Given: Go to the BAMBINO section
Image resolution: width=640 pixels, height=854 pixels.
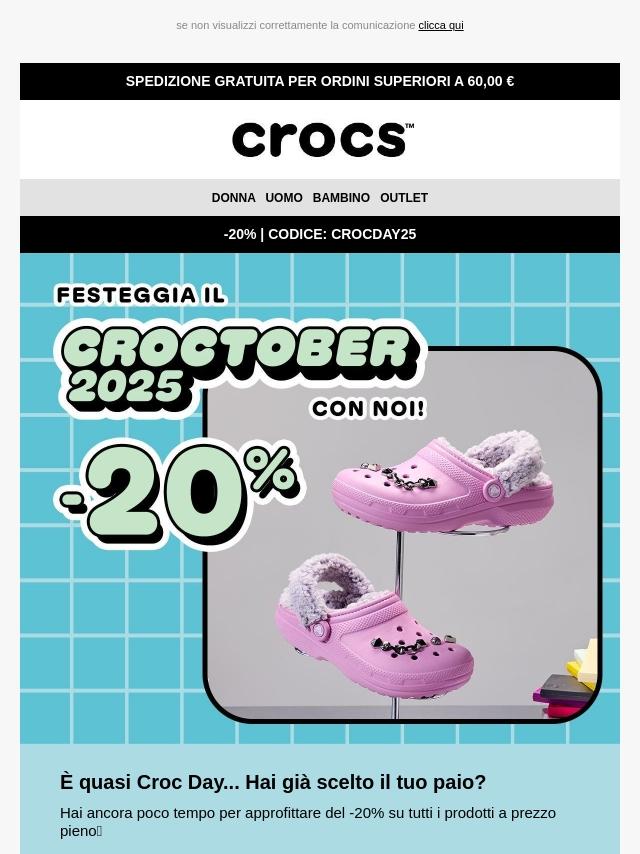Looking at the screenshot, I should click(x=341, y=198).
